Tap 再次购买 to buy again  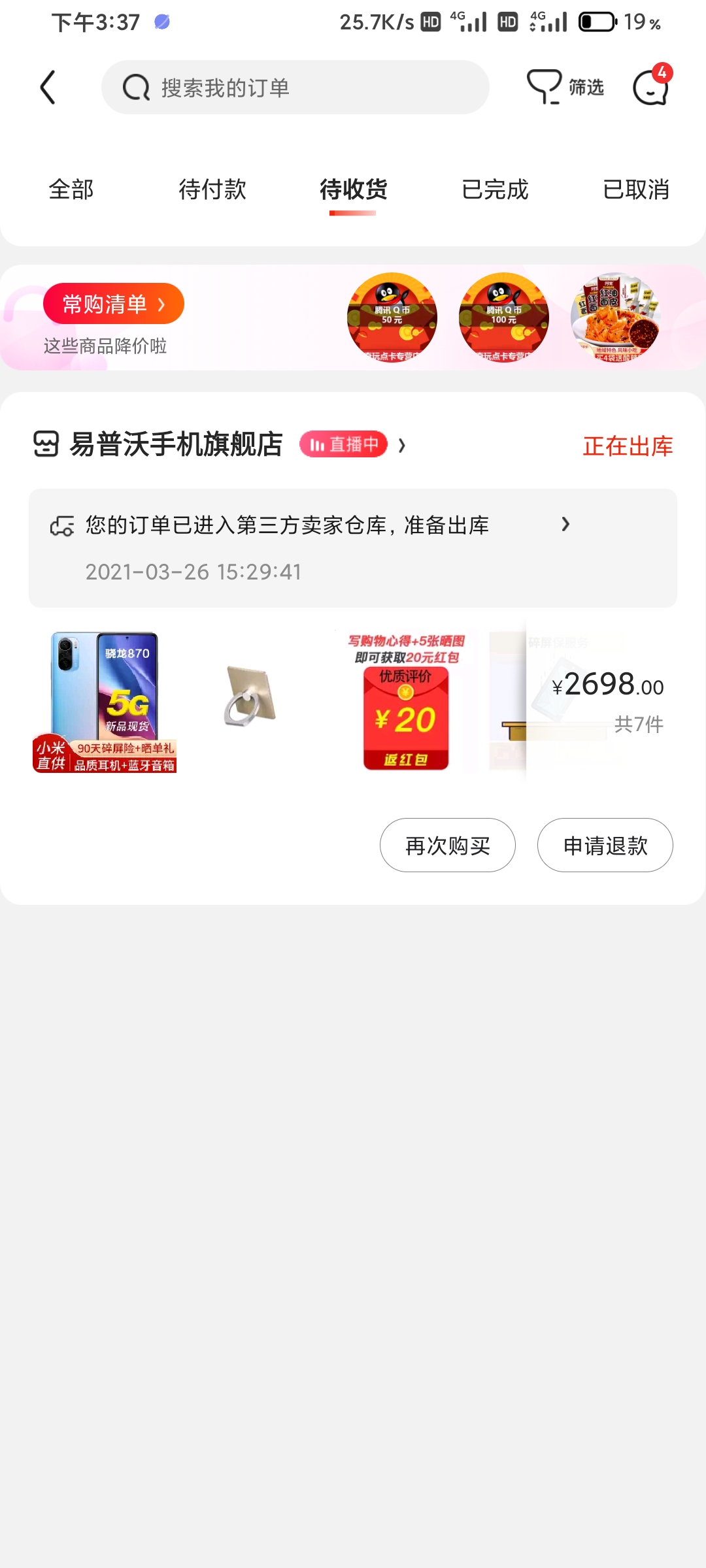click(447, 845)
